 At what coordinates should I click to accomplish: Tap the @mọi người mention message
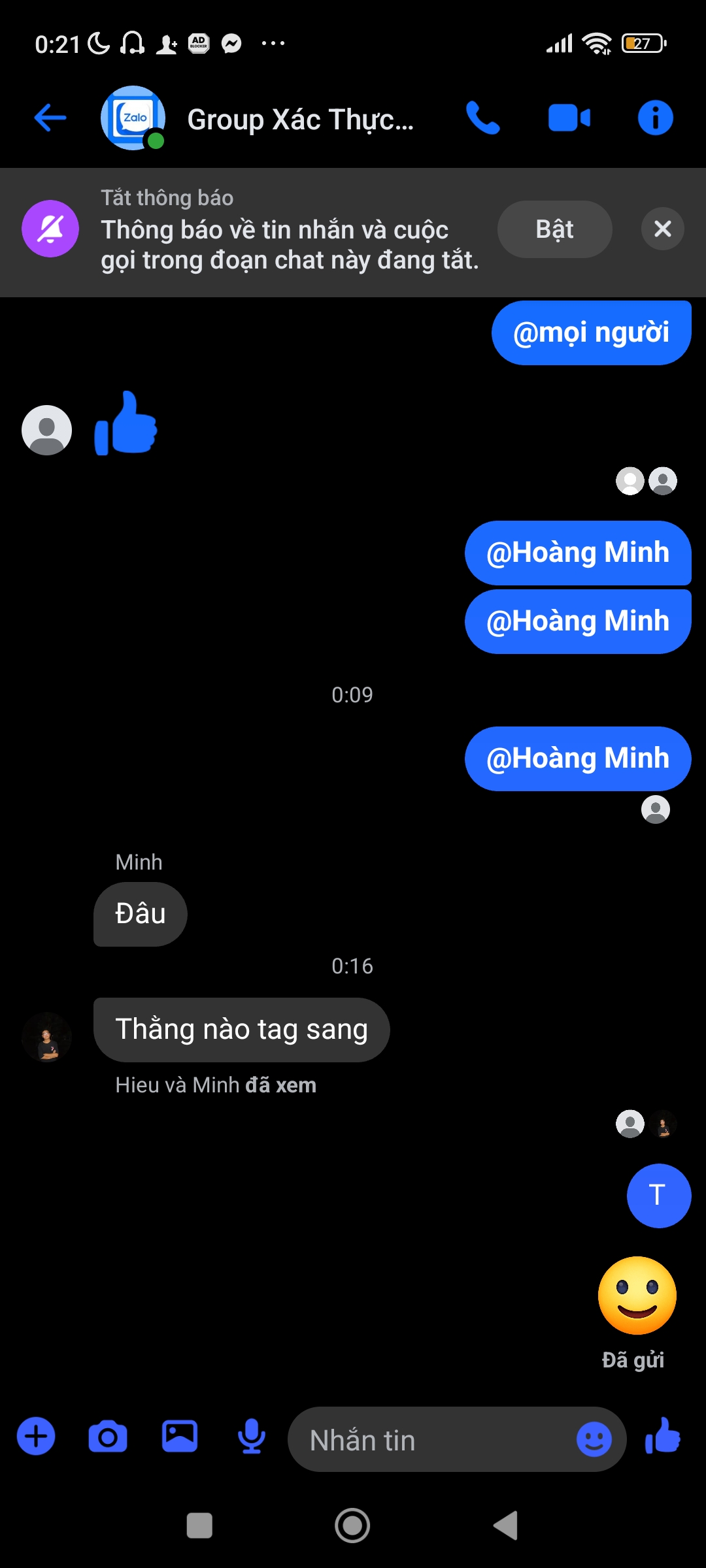pyautogui.click(x=591, y=333)
